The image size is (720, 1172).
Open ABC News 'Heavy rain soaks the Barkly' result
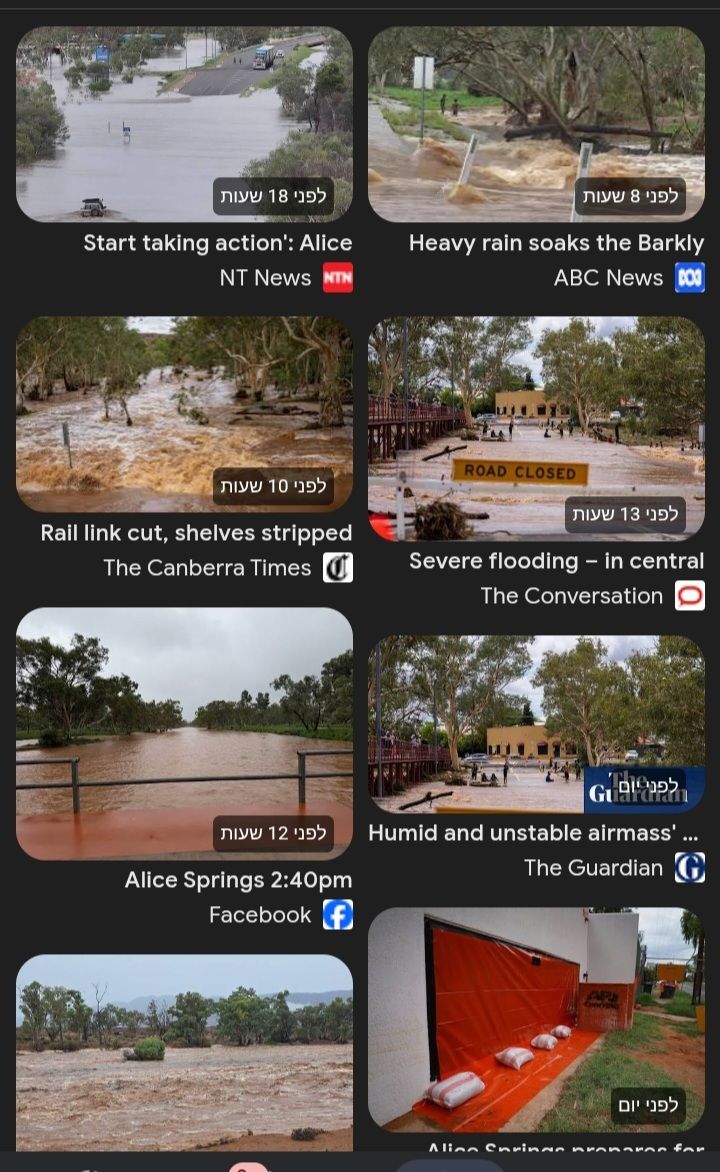pos(536,124)
